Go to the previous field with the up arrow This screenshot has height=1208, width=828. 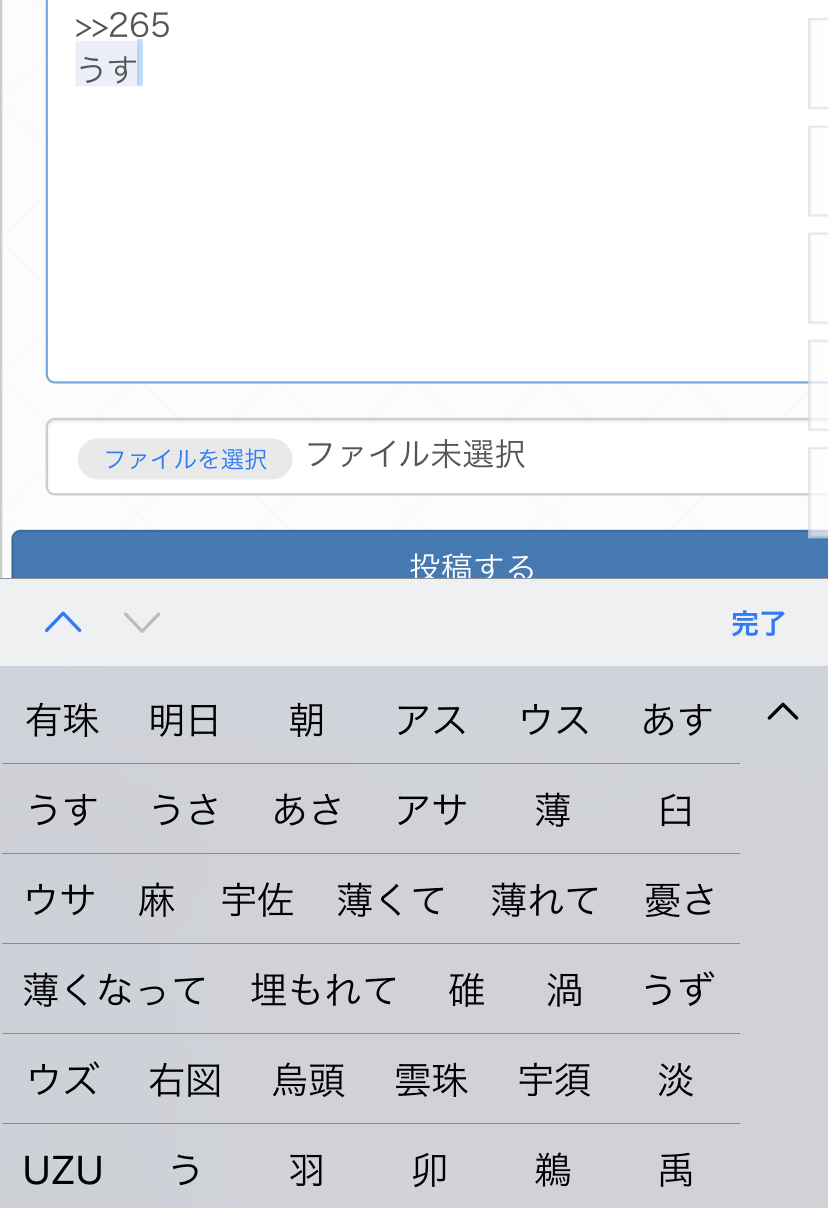[63, 623]
